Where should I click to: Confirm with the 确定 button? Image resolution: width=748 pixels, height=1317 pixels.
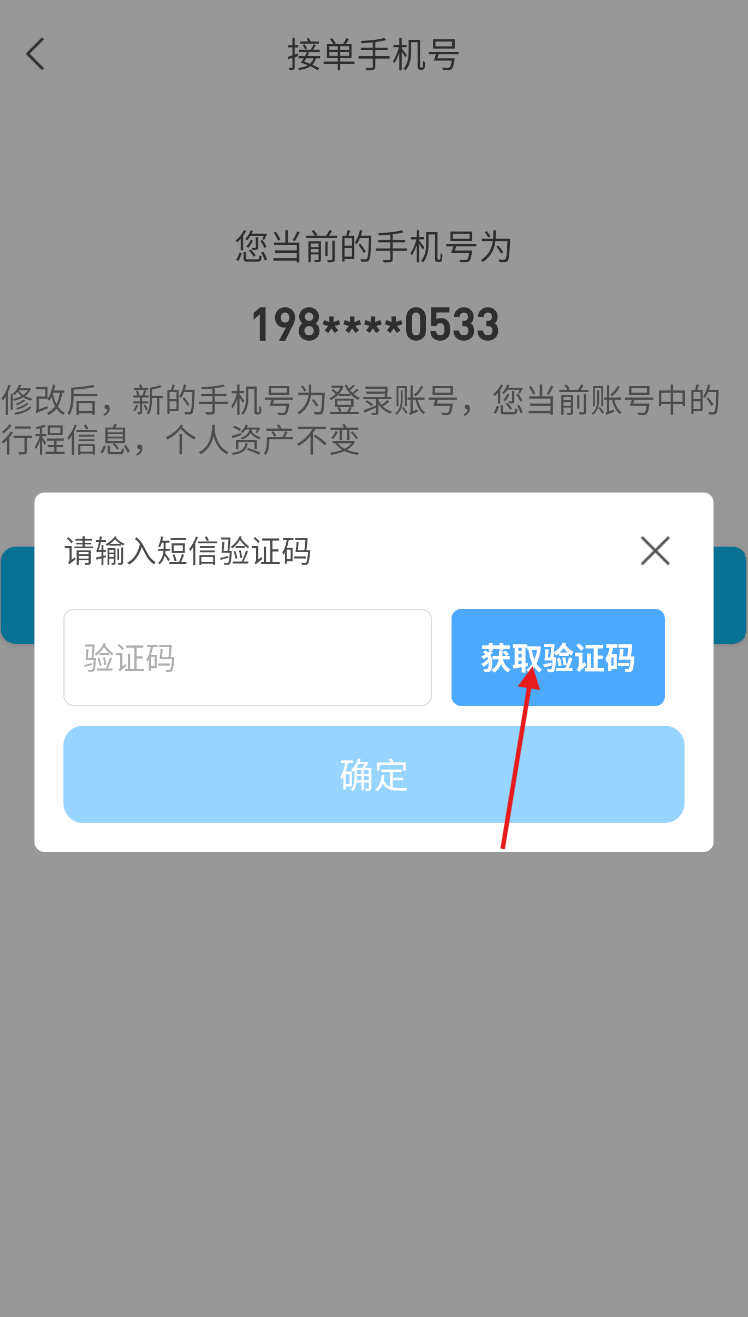(x=374, y=775)
